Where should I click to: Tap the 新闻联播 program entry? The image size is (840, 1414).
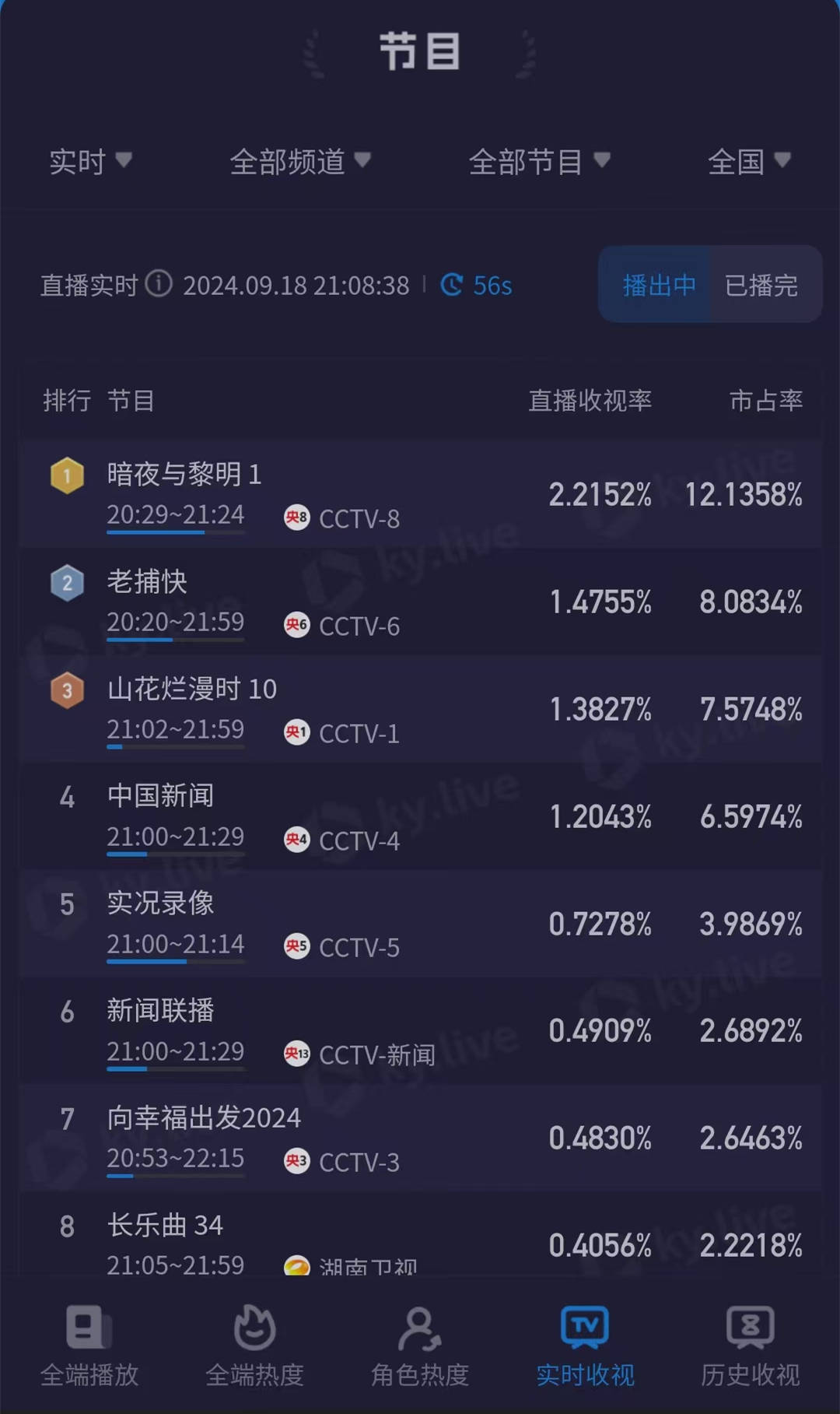point(420,1031)
